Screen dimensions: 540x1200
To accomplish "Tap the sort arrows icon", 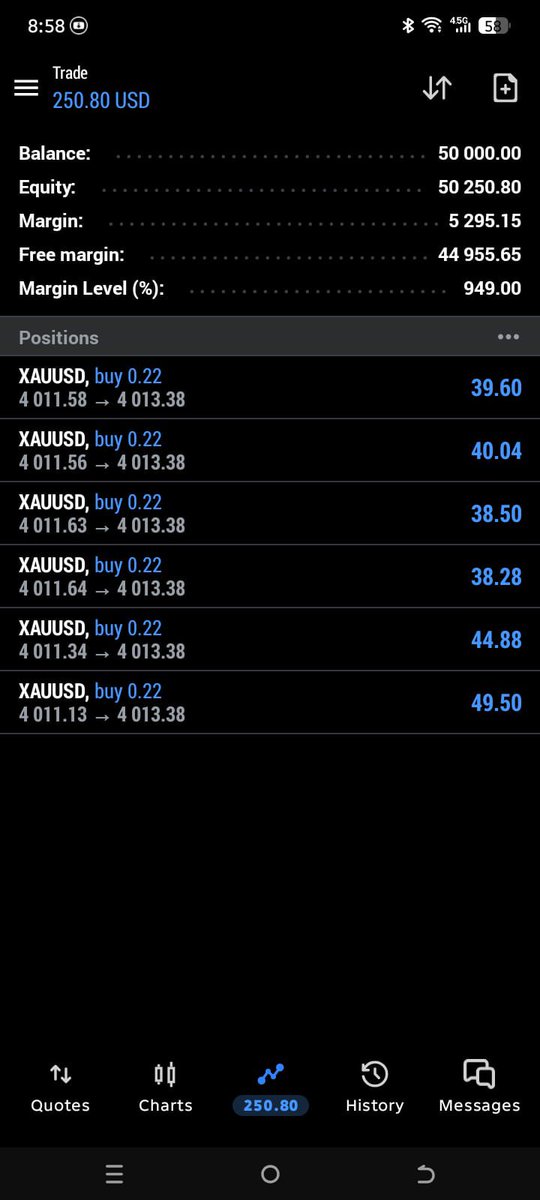I will pos(437,88).
